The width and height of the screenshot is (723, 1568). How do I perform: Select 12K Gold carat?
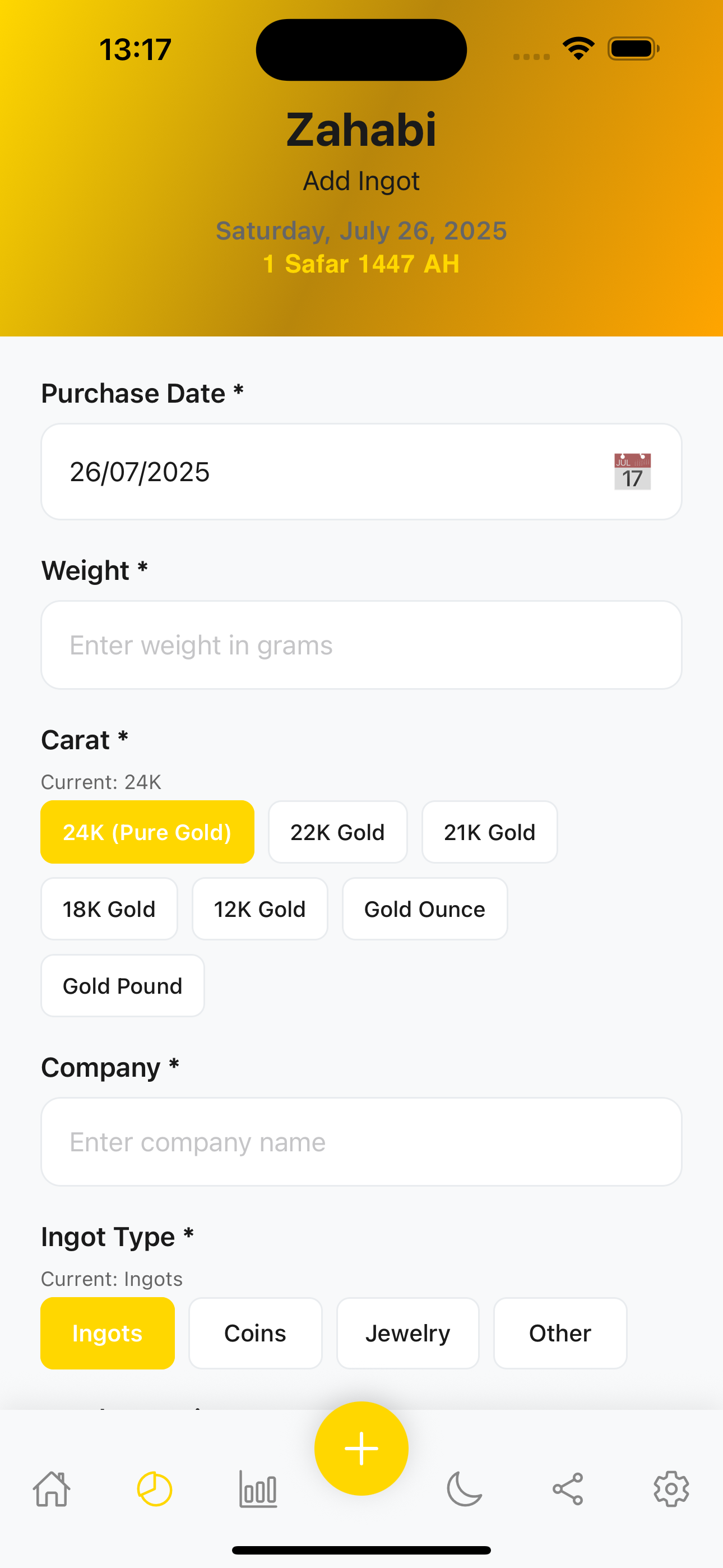tap(259, 909)
